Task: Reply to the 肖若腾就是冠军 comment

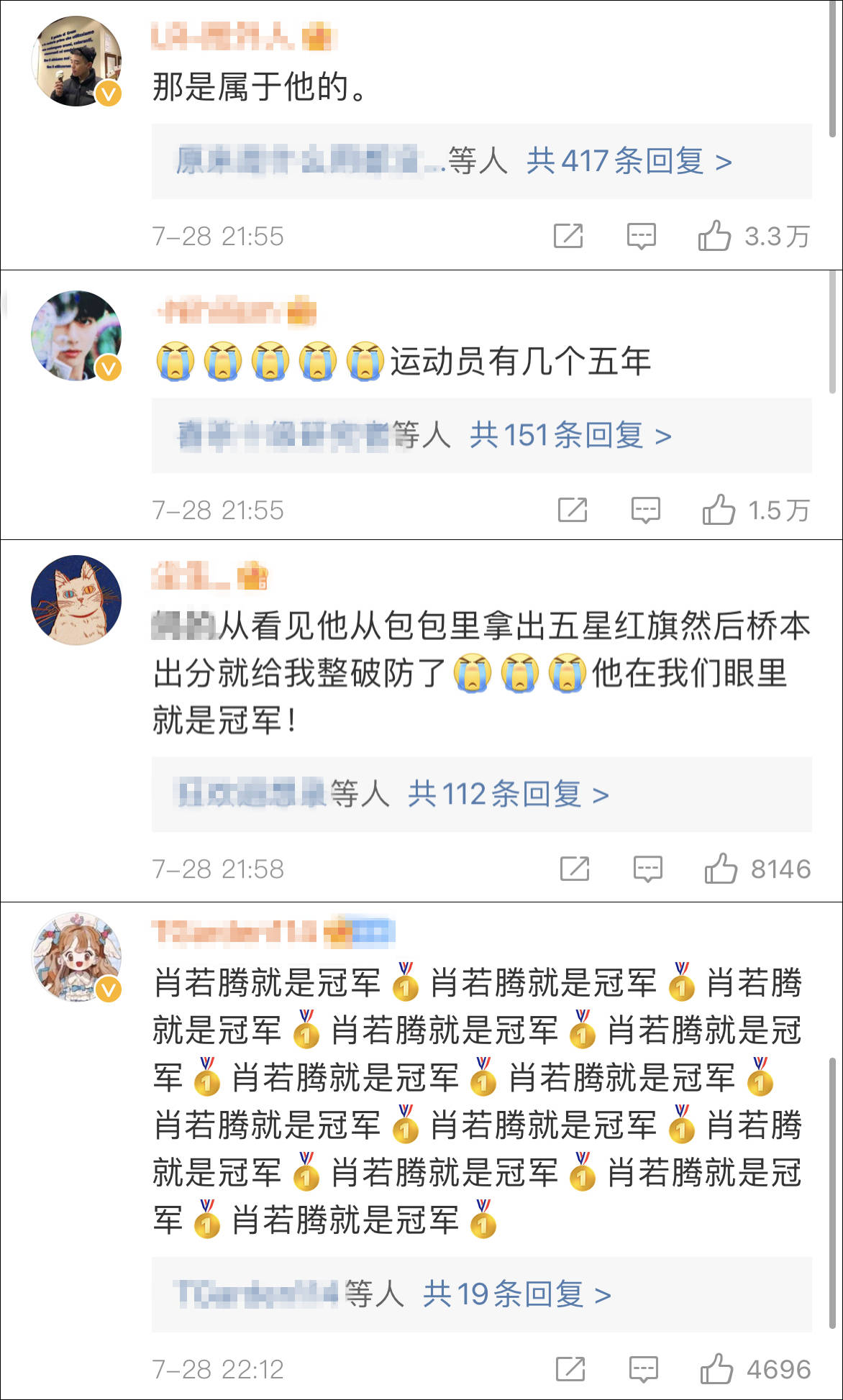Action: click(643, 1369)
